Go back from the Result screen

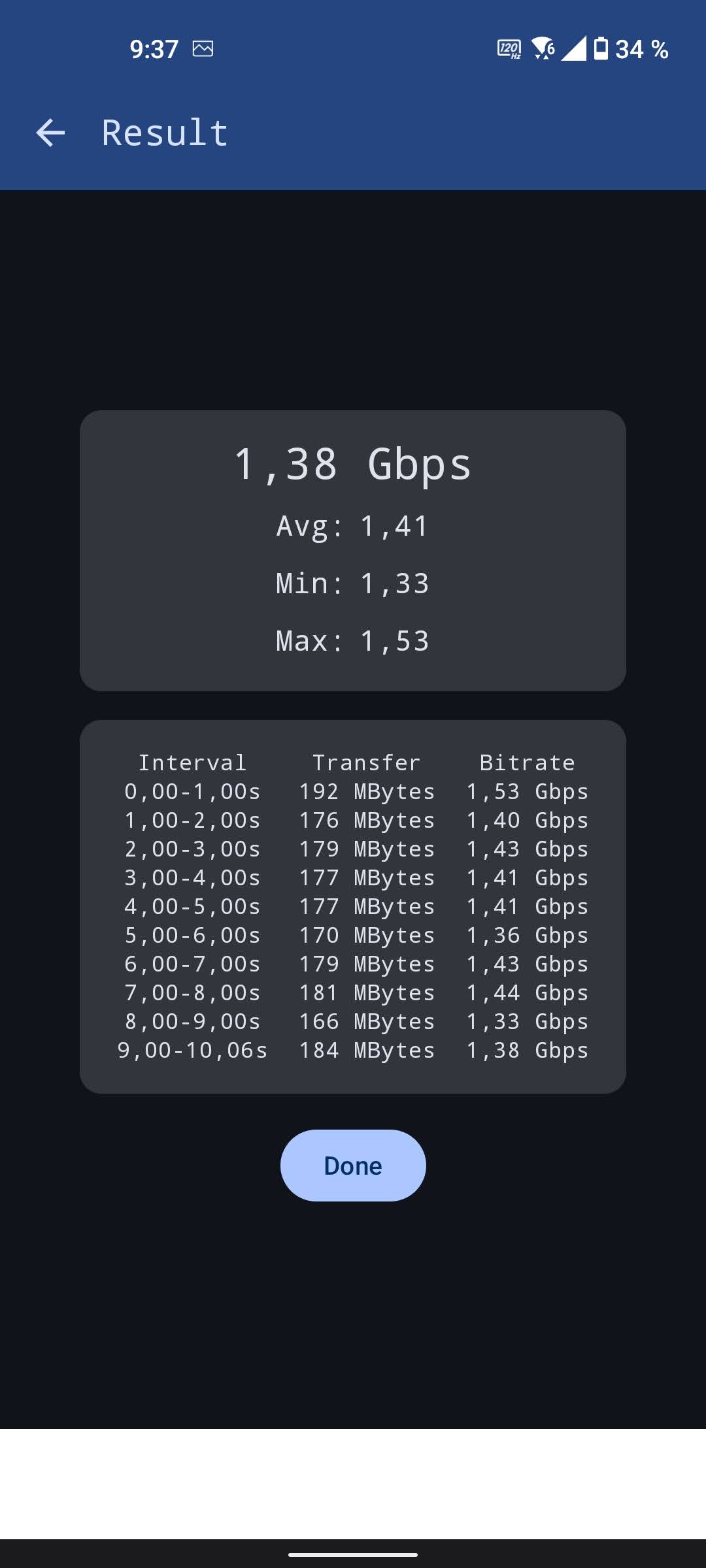tap(50, 133)
